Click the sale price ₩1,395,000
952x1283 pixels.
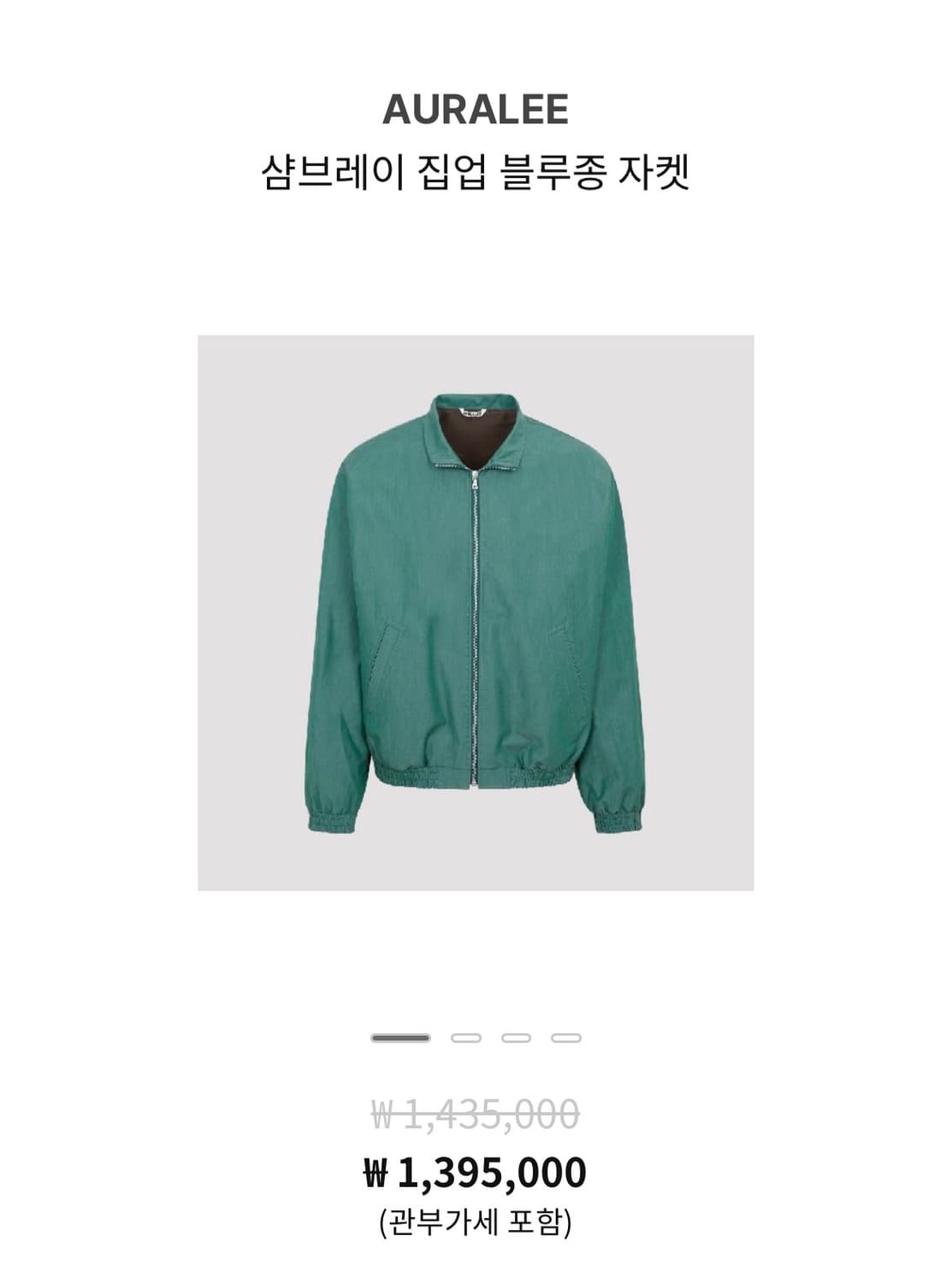tap(476, 1173)
